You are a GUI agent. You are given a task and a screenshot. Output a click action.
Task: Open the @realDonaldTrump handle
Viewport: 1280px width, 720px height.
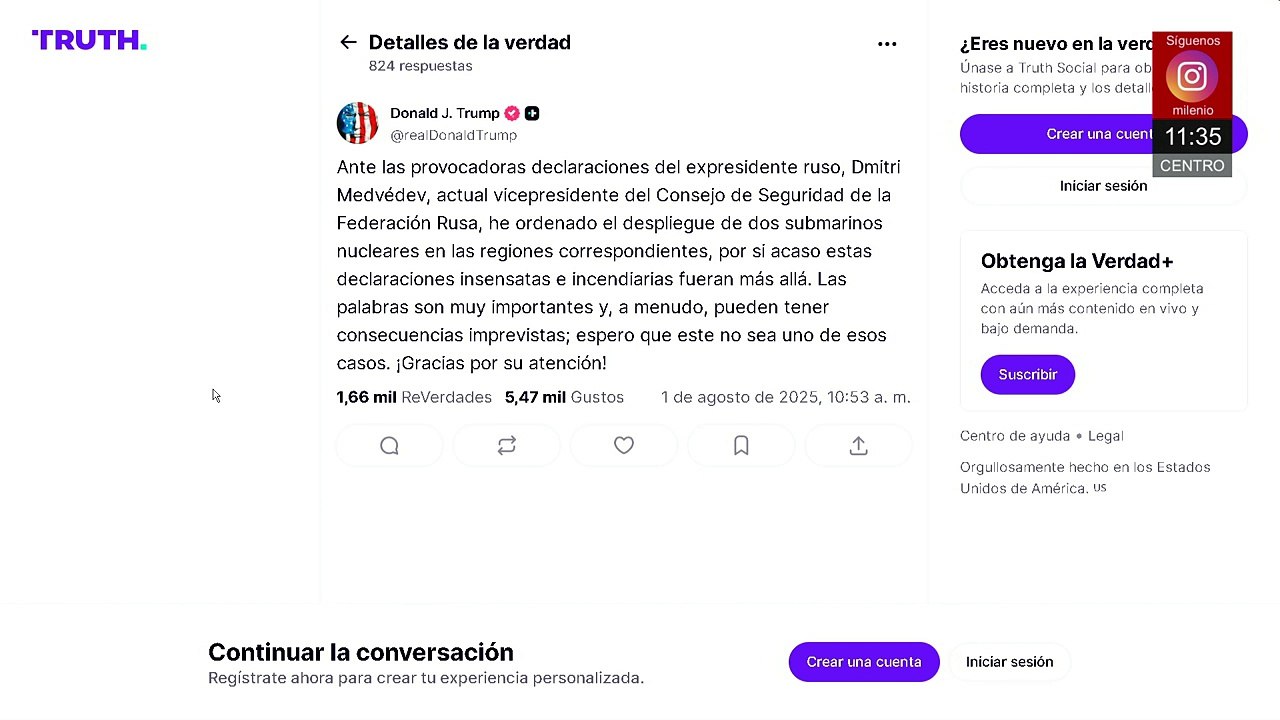(x=453, y=135)
